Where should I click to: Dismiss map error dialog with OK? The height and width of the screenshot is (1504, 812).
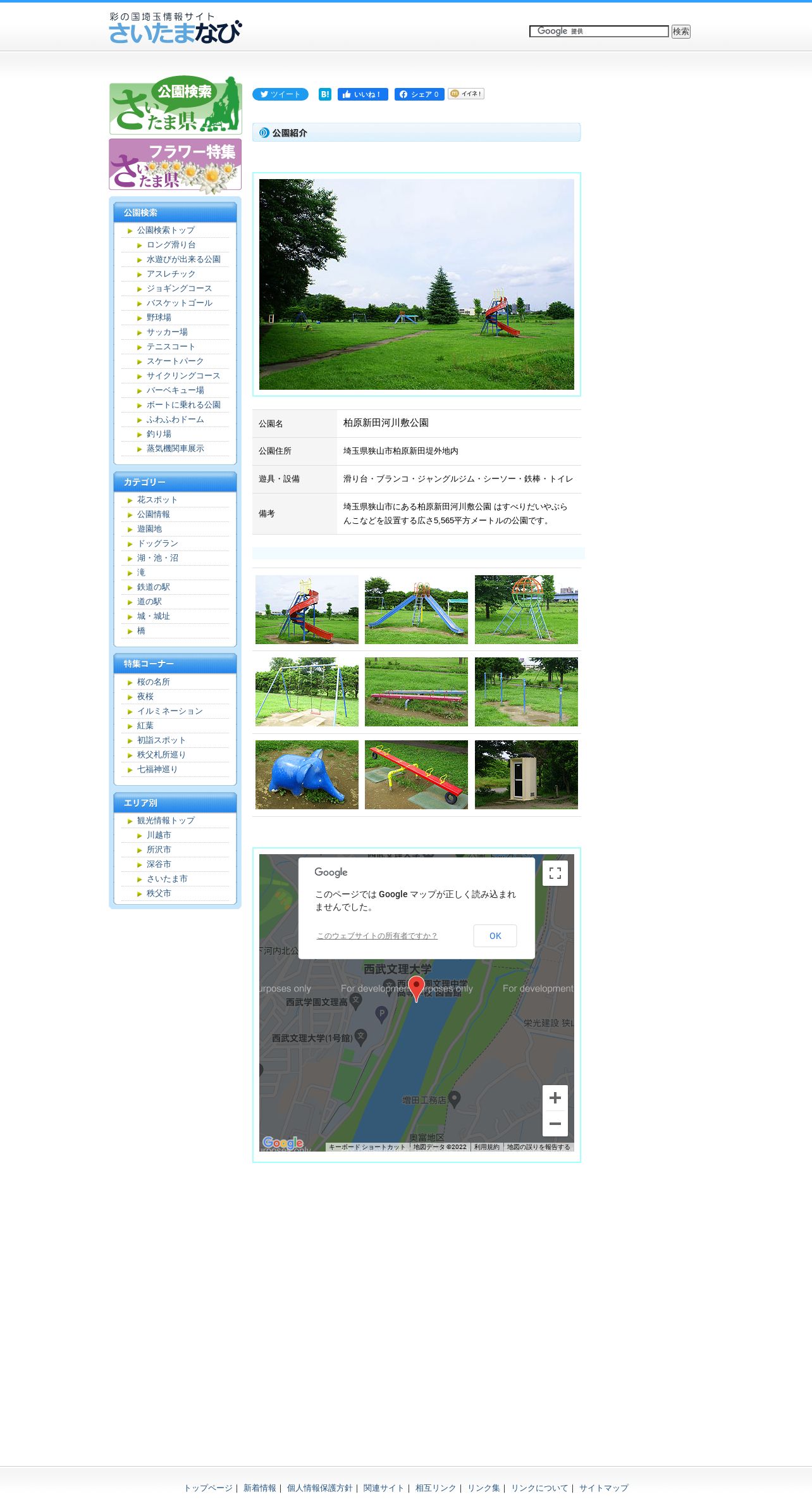coord(495,936)
